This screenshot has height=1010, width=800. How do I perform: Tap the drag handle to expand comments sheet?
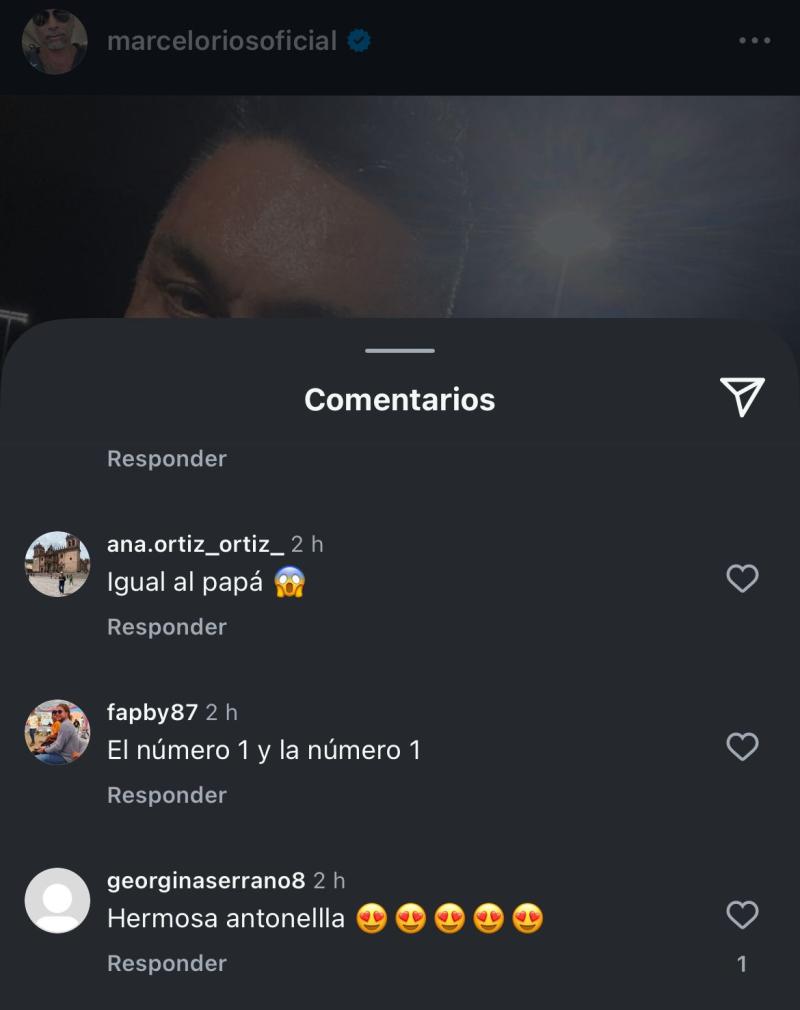pyautogui.click(x=400, y=351)
